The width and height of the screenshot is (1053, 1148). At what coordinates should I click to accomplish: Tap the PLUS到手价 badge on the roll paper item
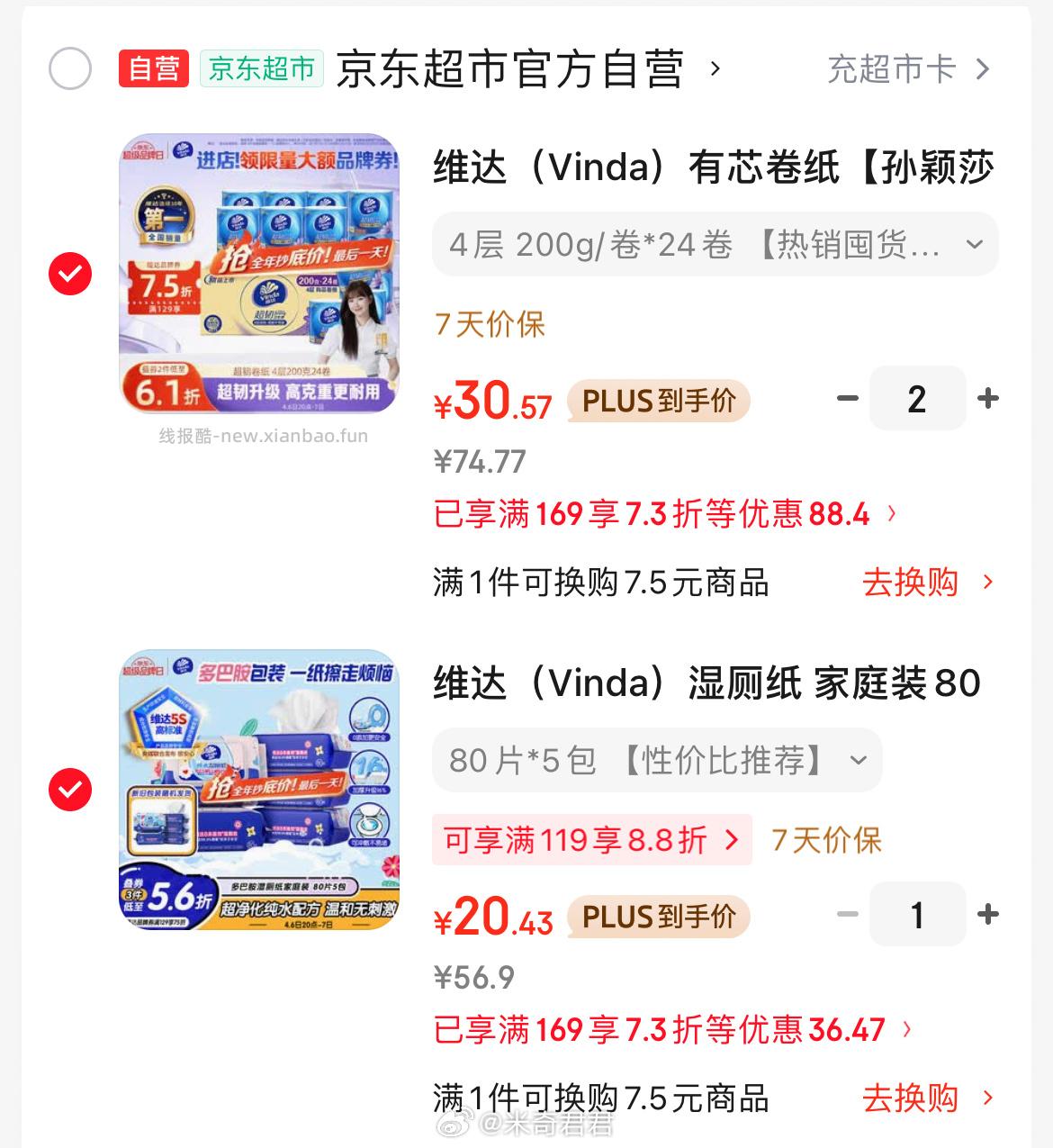(659, 401)
